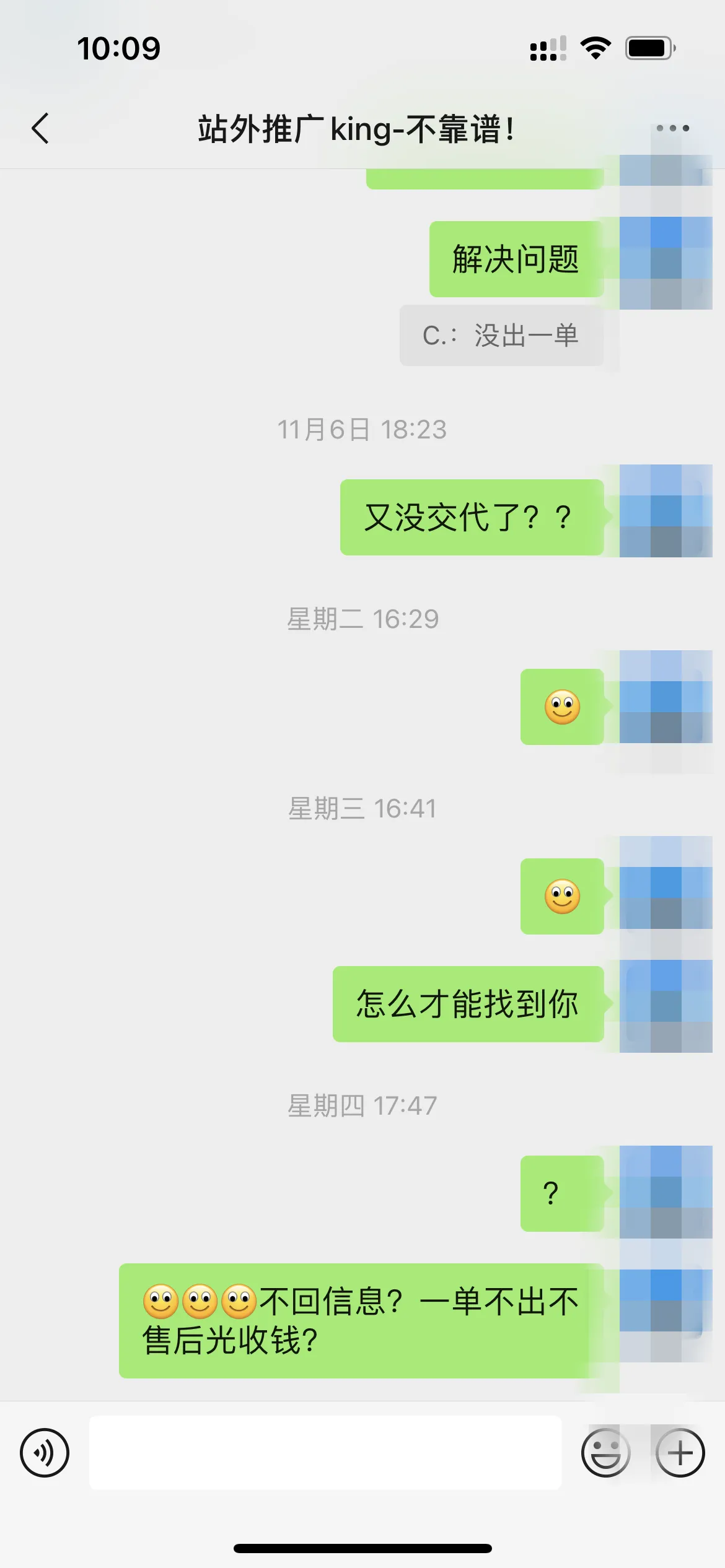Tap the quoted message 没出一单
The width and height of the screenshot is (725, 1568).
[501, 336]
